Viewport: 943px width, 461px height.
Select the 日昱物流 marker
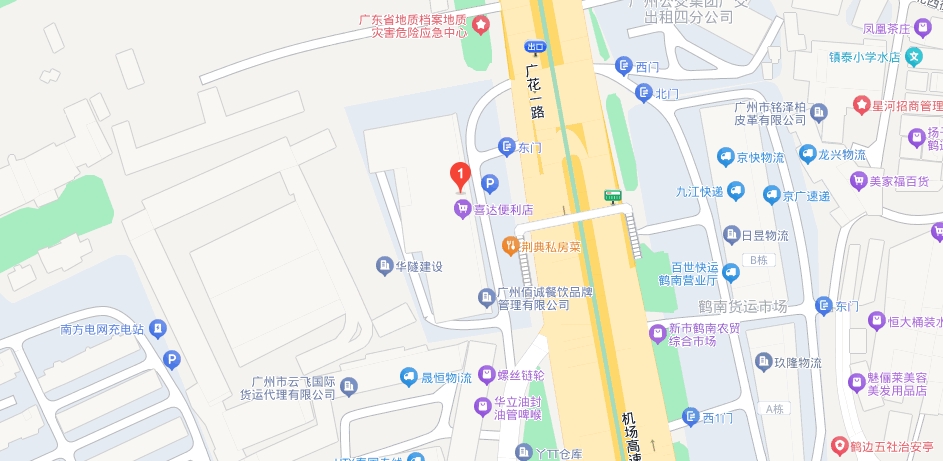[731, 236]
